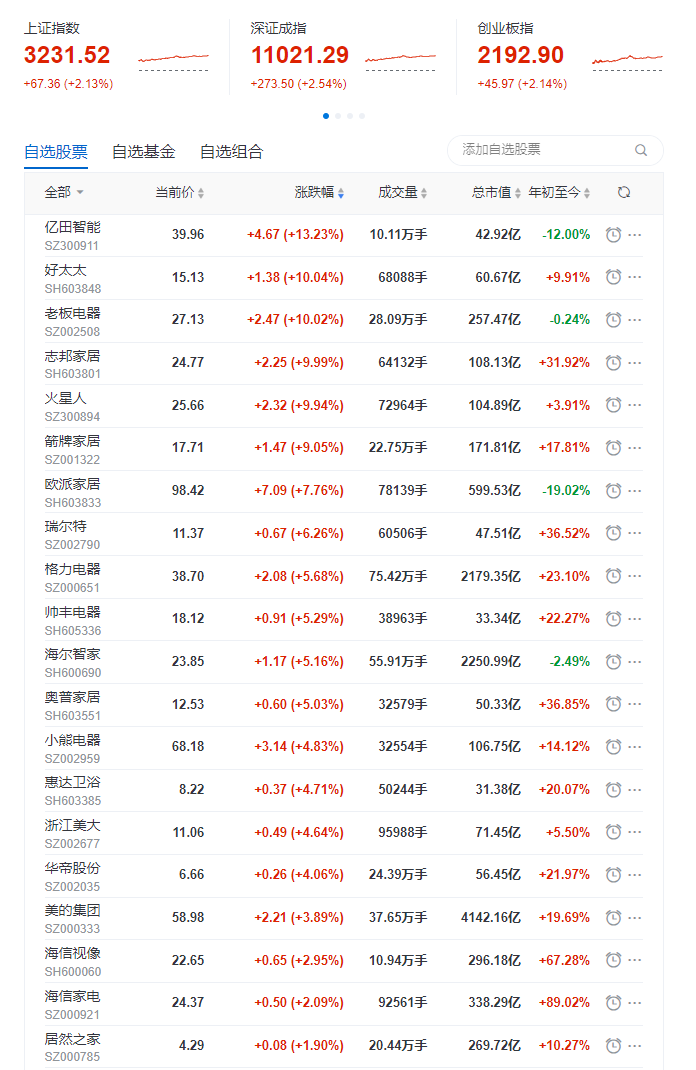Tap the search magnifier icon
Viewport: 696px width, 1070px height.
point(641,151)
